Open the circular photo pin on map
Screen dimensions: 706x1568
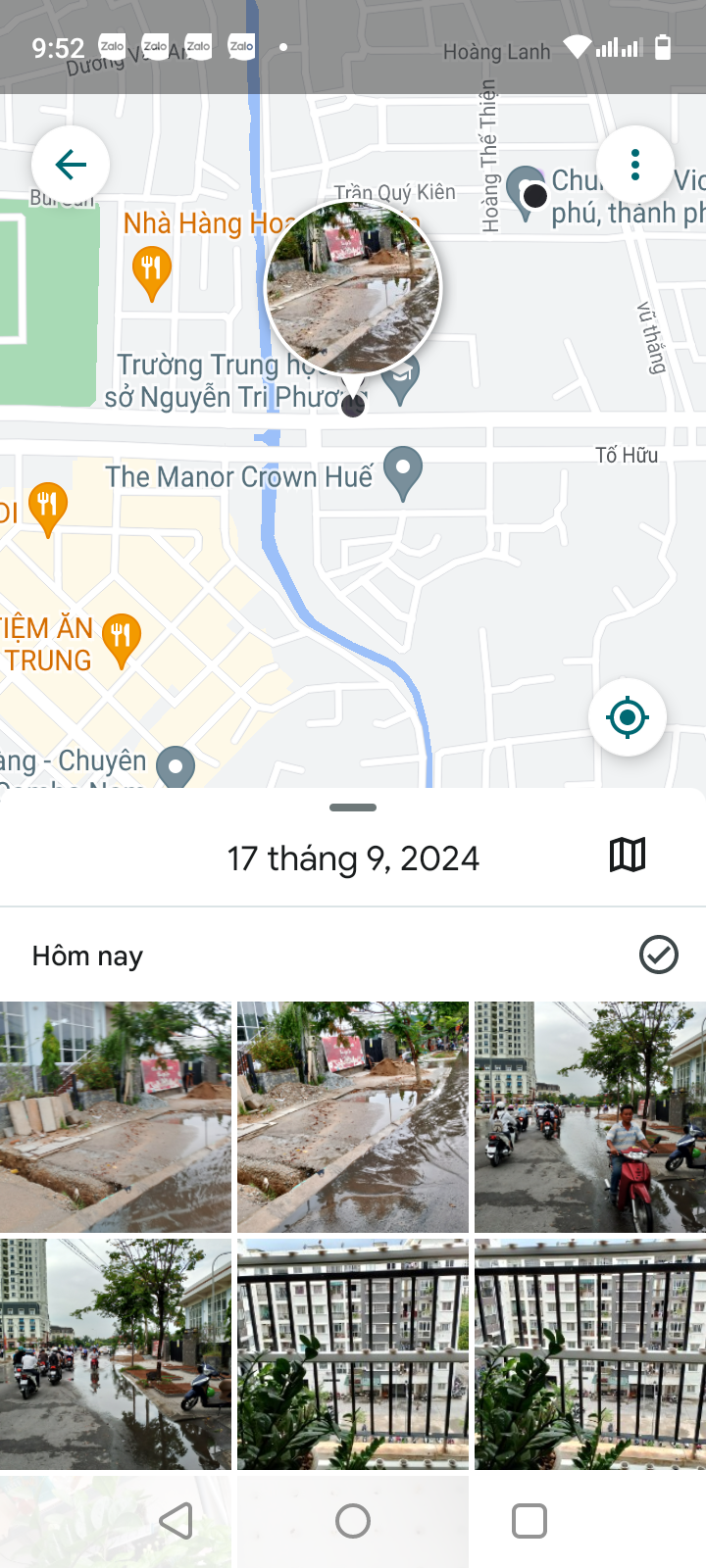tap(353, 289)
